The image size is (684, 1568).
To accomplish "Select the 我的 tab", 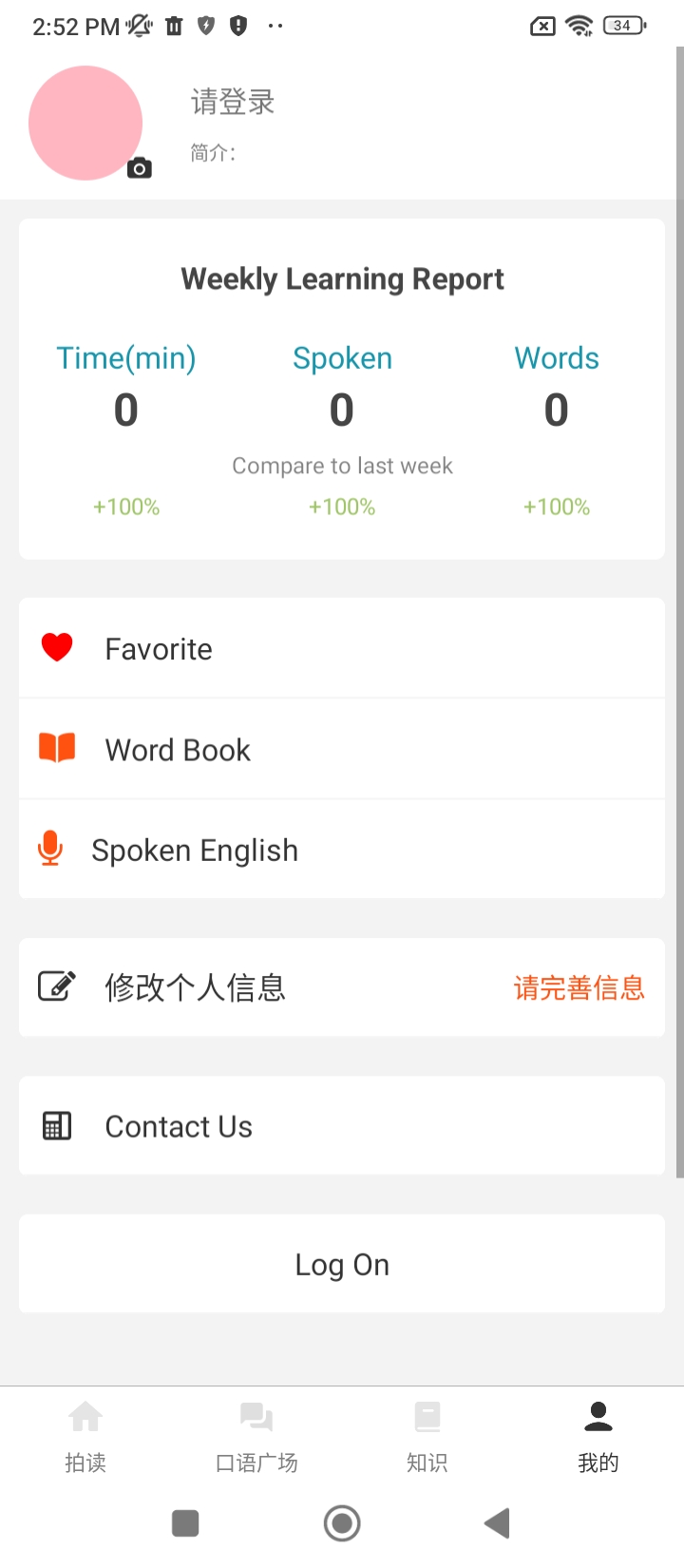I will point(598,1437).
